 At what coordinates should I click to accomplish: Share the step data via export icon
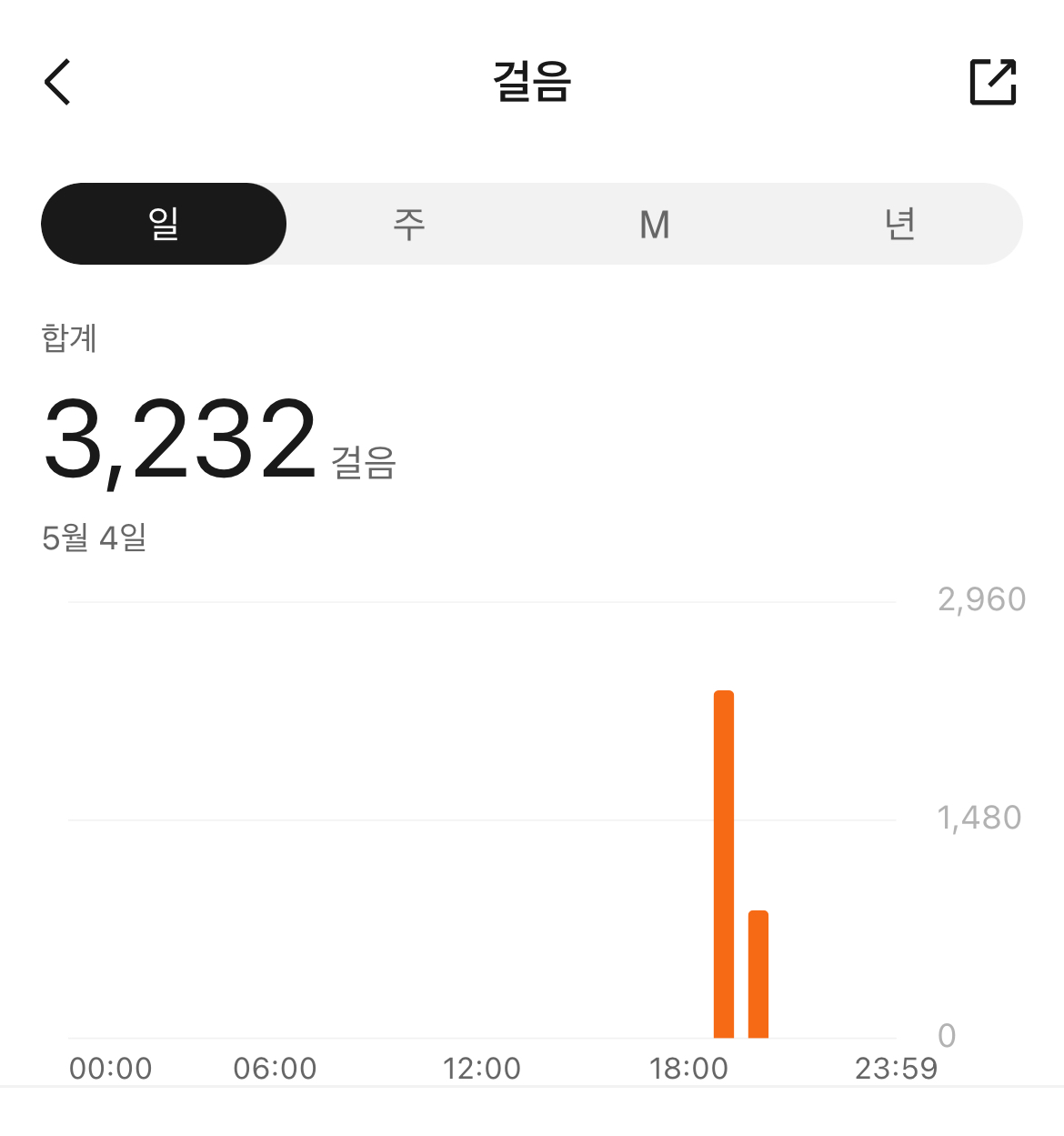993,82
